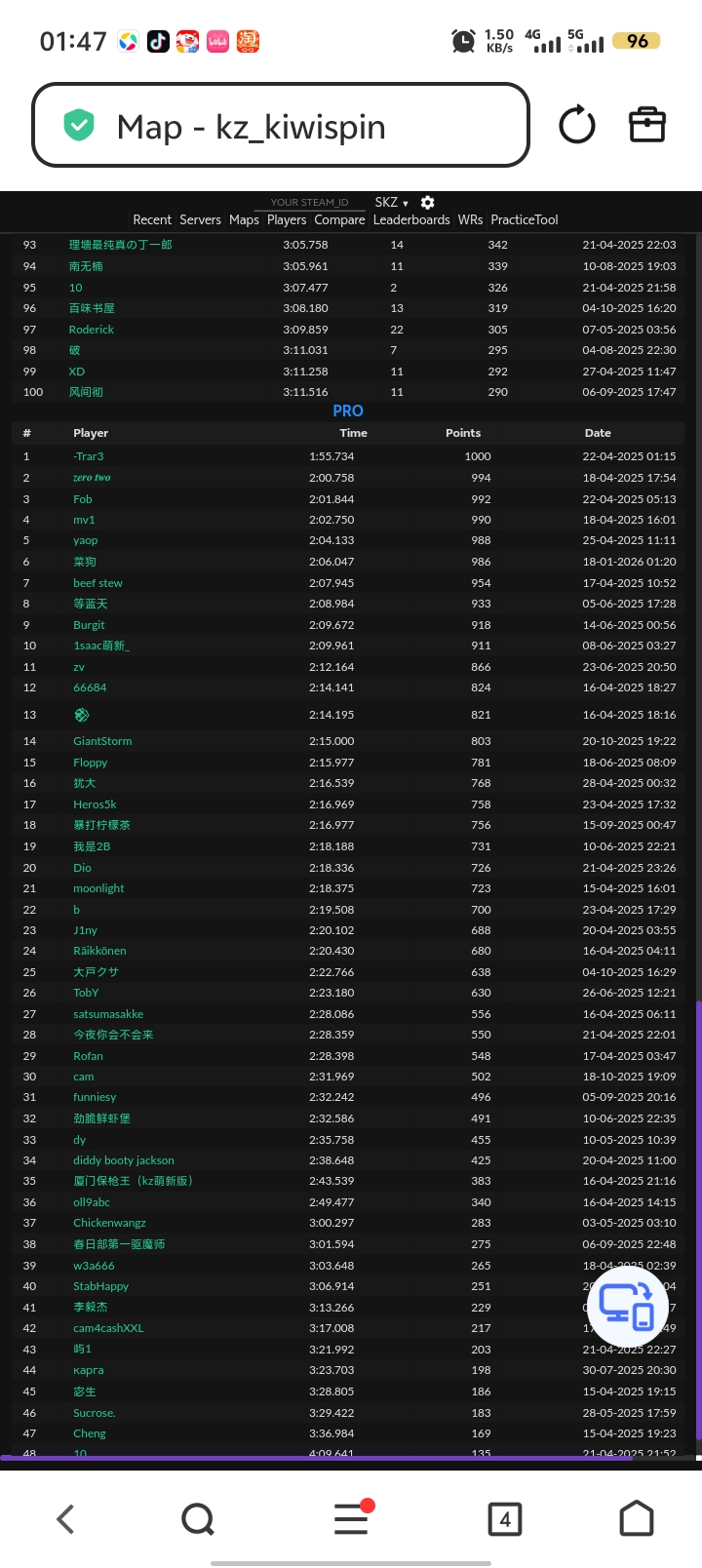Tap the address bar showing Map - kz_kiwispin
The width and height of the screenshot is (702, 1568).
coord(281,126)
